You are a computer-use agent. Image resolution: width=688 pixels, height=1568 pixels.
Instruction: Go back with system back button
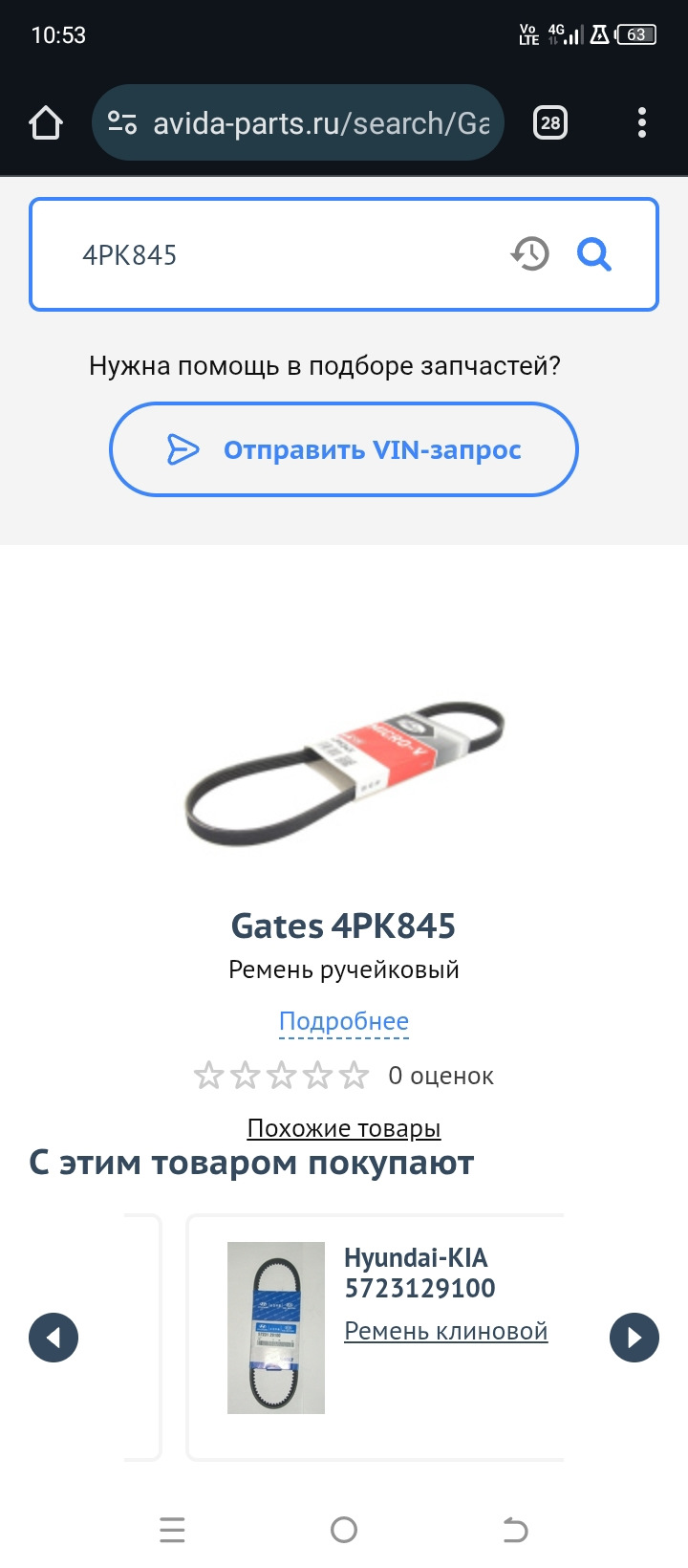pyautogui.click(x=515, y=1530)
